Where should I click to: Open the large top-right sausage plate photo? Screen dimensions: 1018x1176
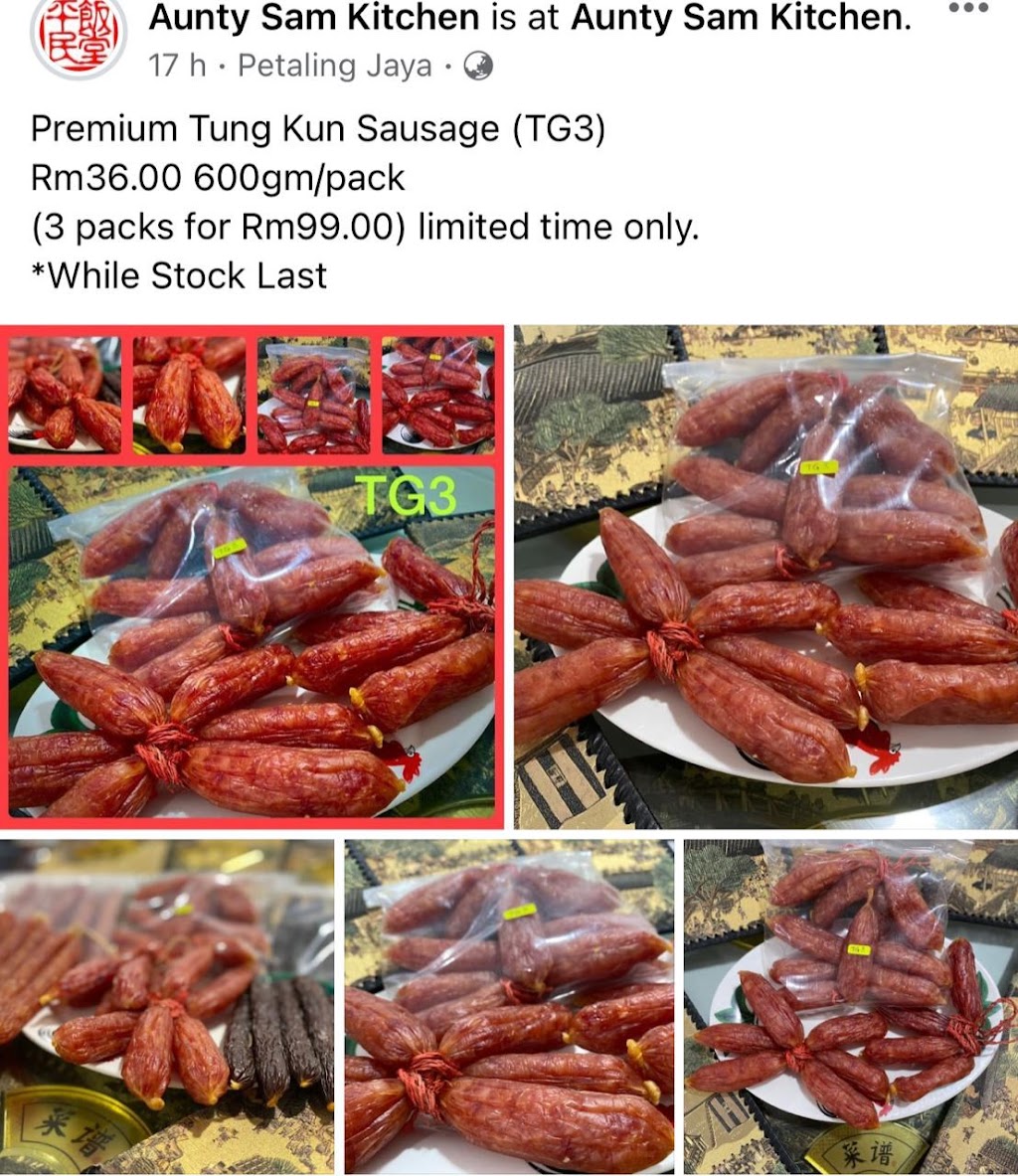click(x=765, y=577)
